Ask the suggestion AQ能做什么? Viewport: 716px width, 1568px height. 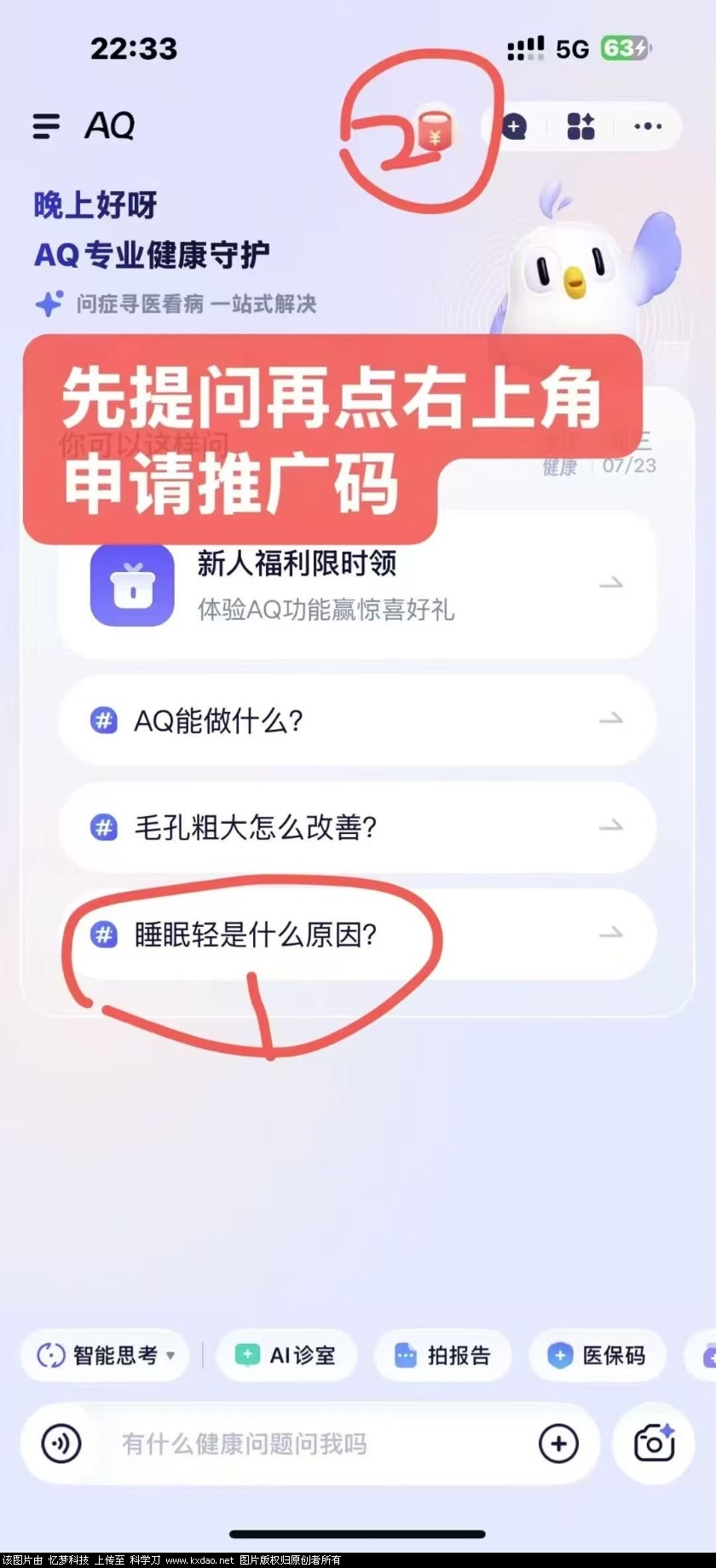coord(358,720)
